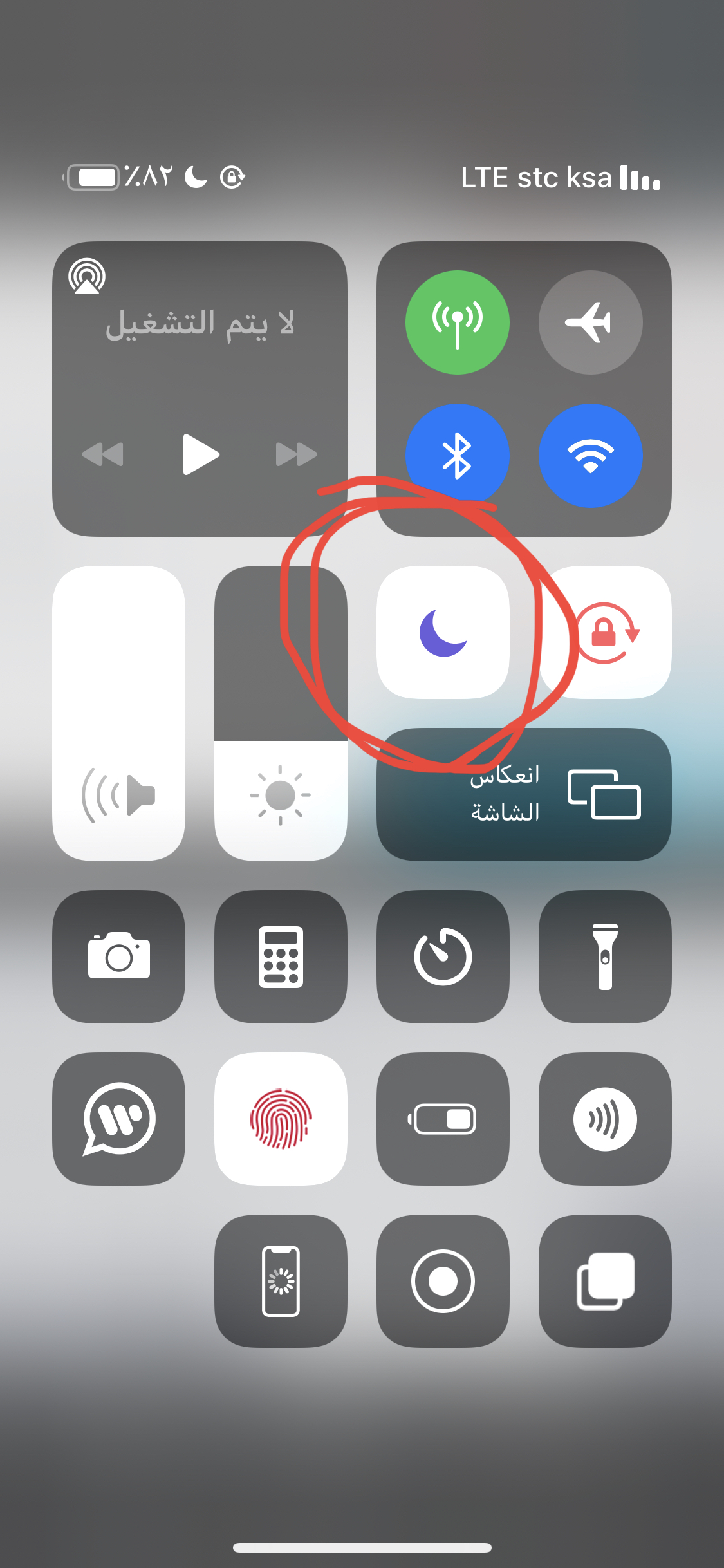The width and height of the screenshot is (724, 1568).
Task: Launch the calculator
Action: (281, 957)
